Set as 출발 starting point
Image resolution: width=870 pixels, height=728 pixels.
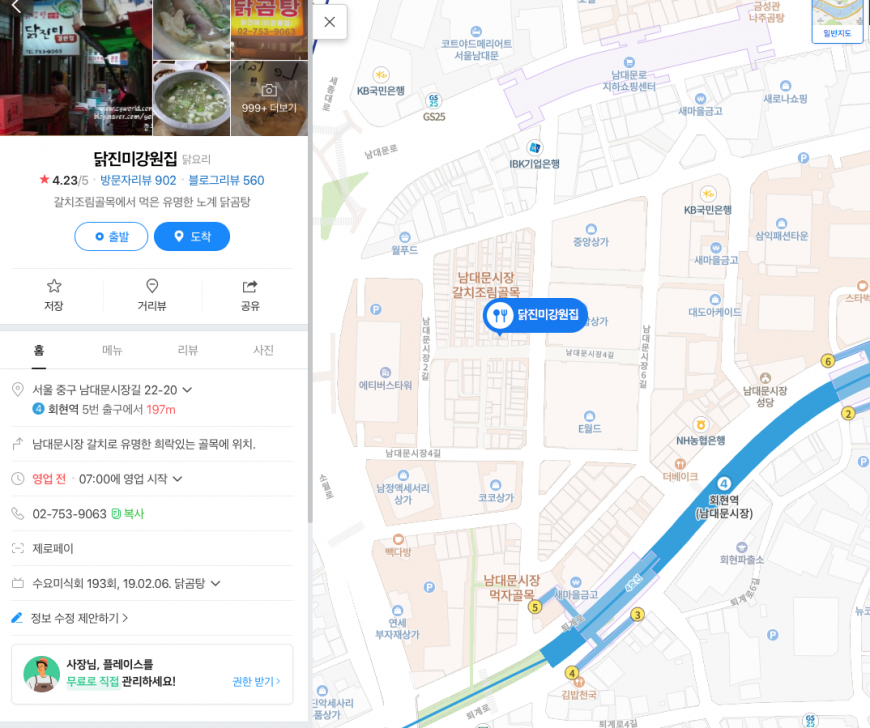point(111,236)
